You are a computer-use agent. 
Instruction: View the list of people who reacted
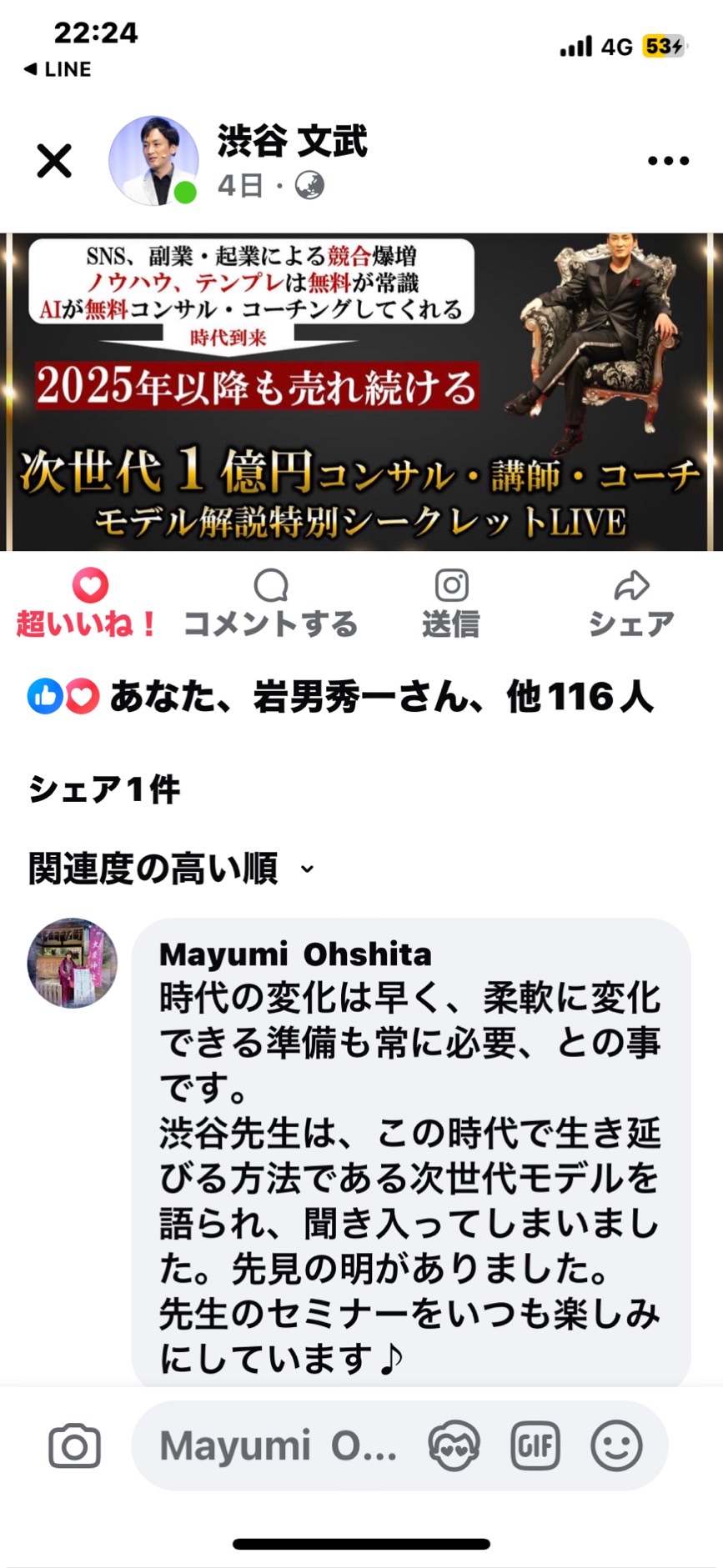point(340,697)
